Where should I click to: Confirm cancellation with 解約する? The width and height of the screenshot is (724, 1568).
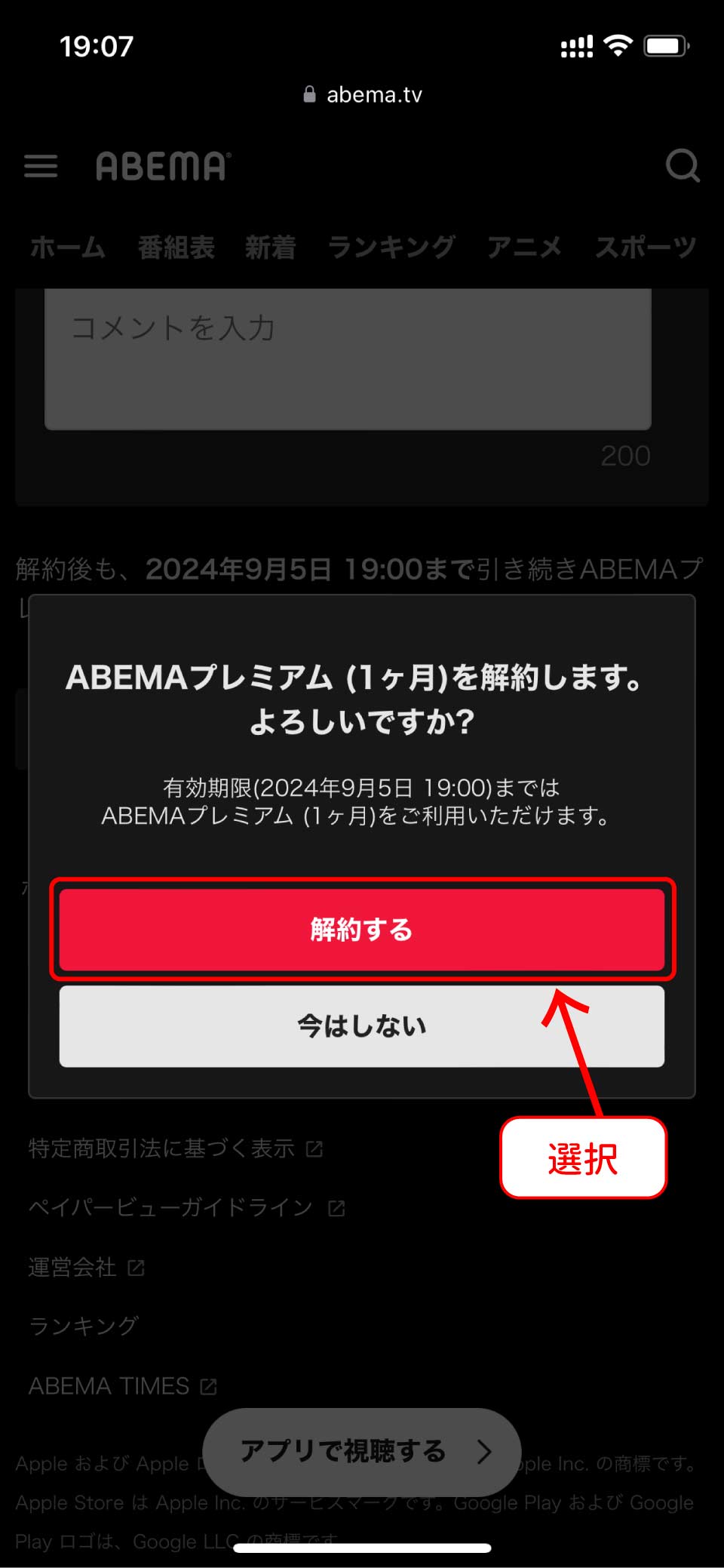point(362,930)
